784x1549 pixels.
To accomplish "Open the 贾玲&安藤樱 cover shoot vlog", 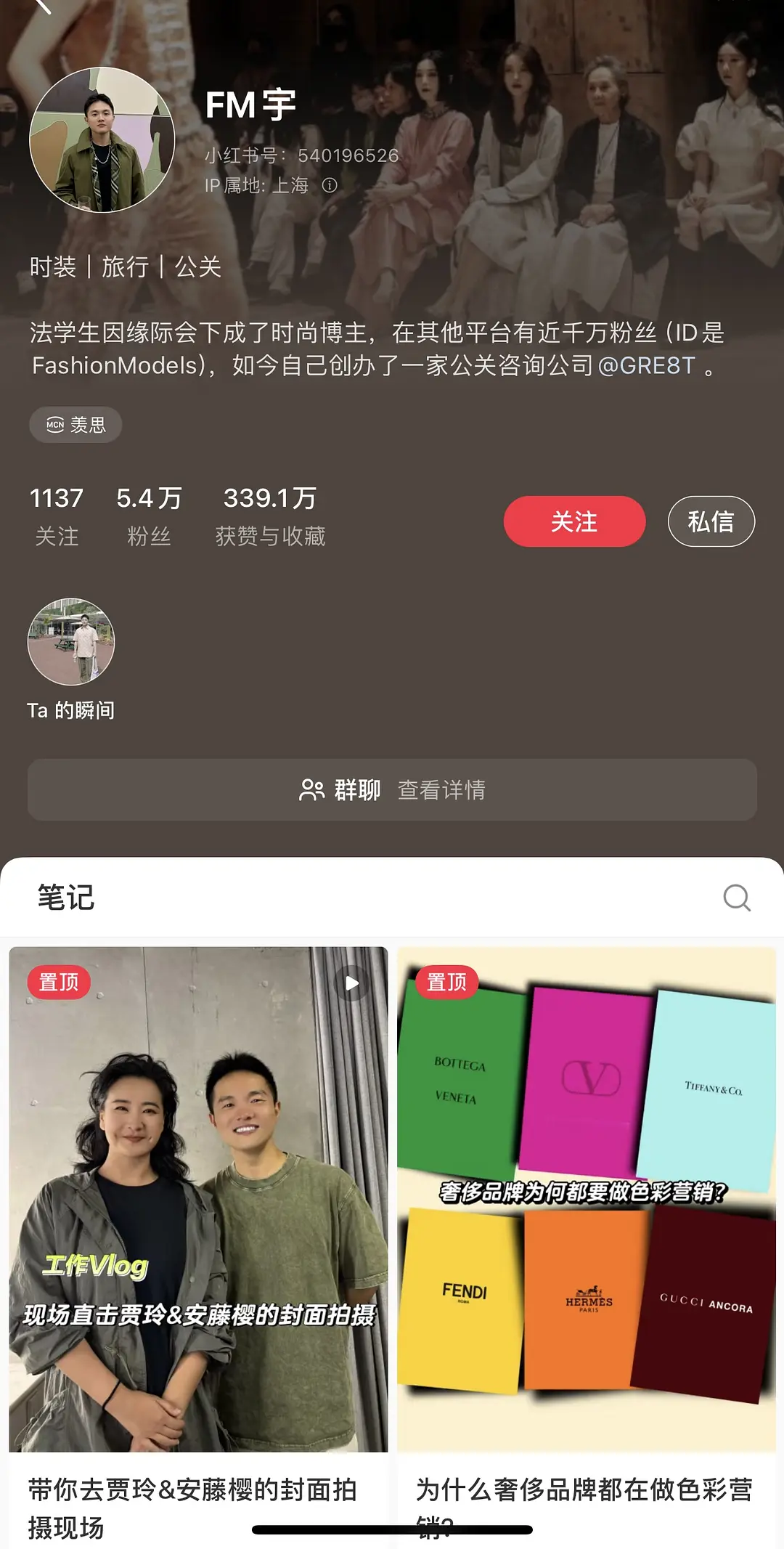I will click(x=198, y=1198).
